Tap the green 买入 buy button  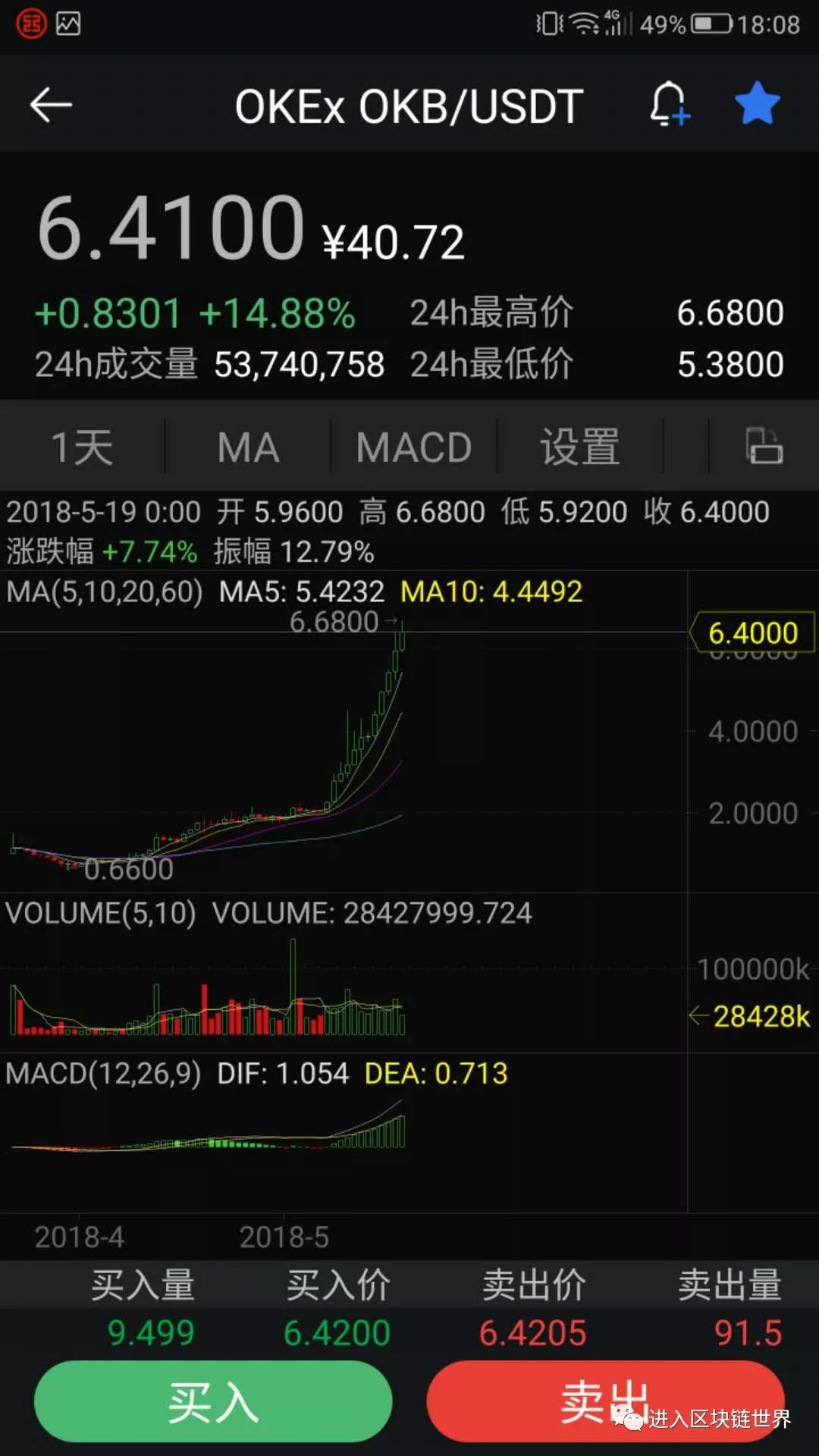(x=213, y=1401)
